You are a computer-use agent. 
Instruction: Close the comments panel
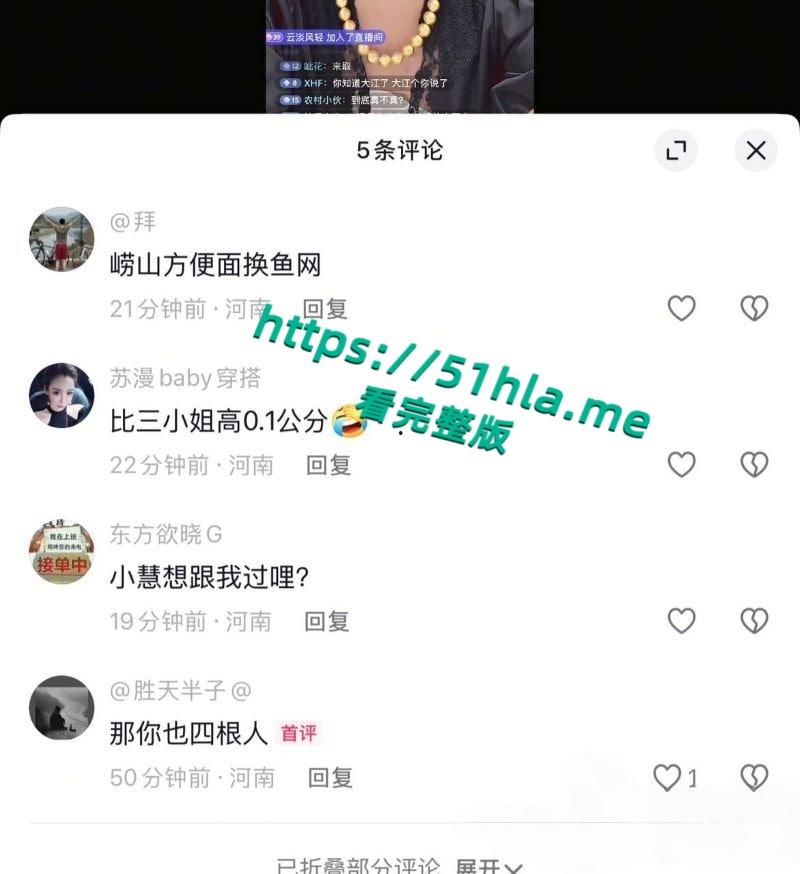pos(756,151)
